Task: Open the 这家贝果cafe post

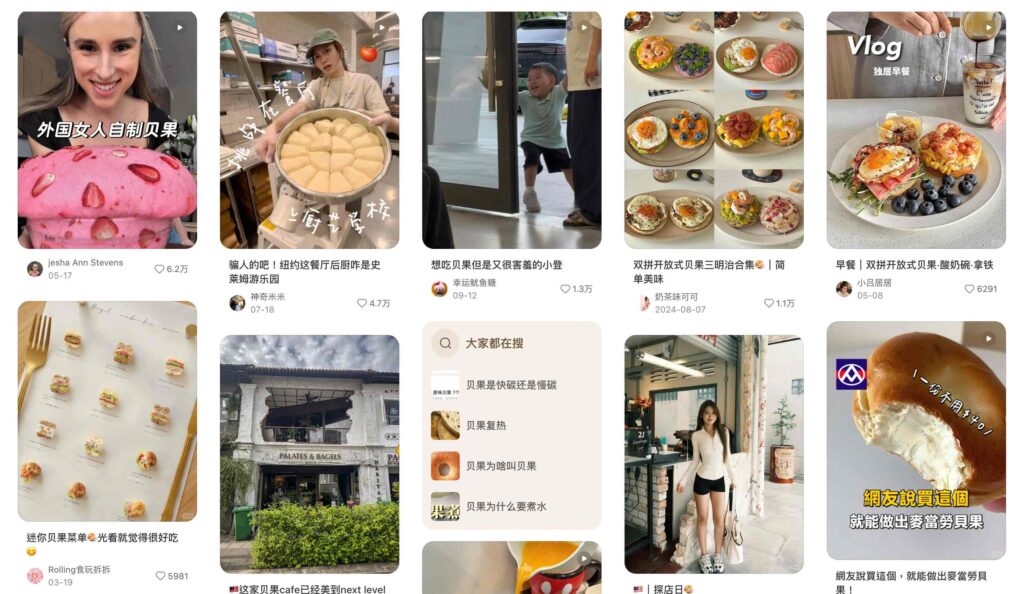Action: (x=309, y=452)
